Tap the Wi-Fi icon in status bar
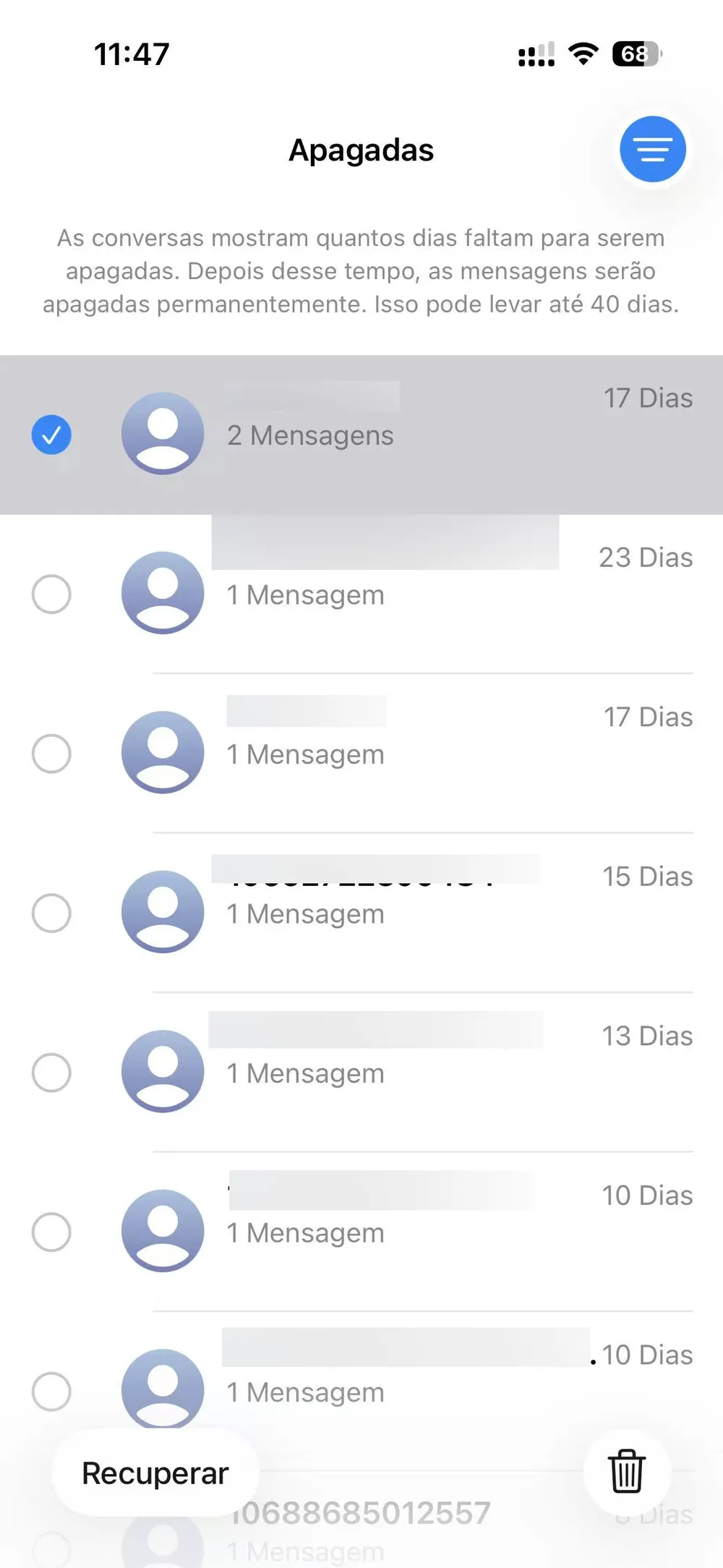This screenshot has width=723, height=1568. (583, 51)
